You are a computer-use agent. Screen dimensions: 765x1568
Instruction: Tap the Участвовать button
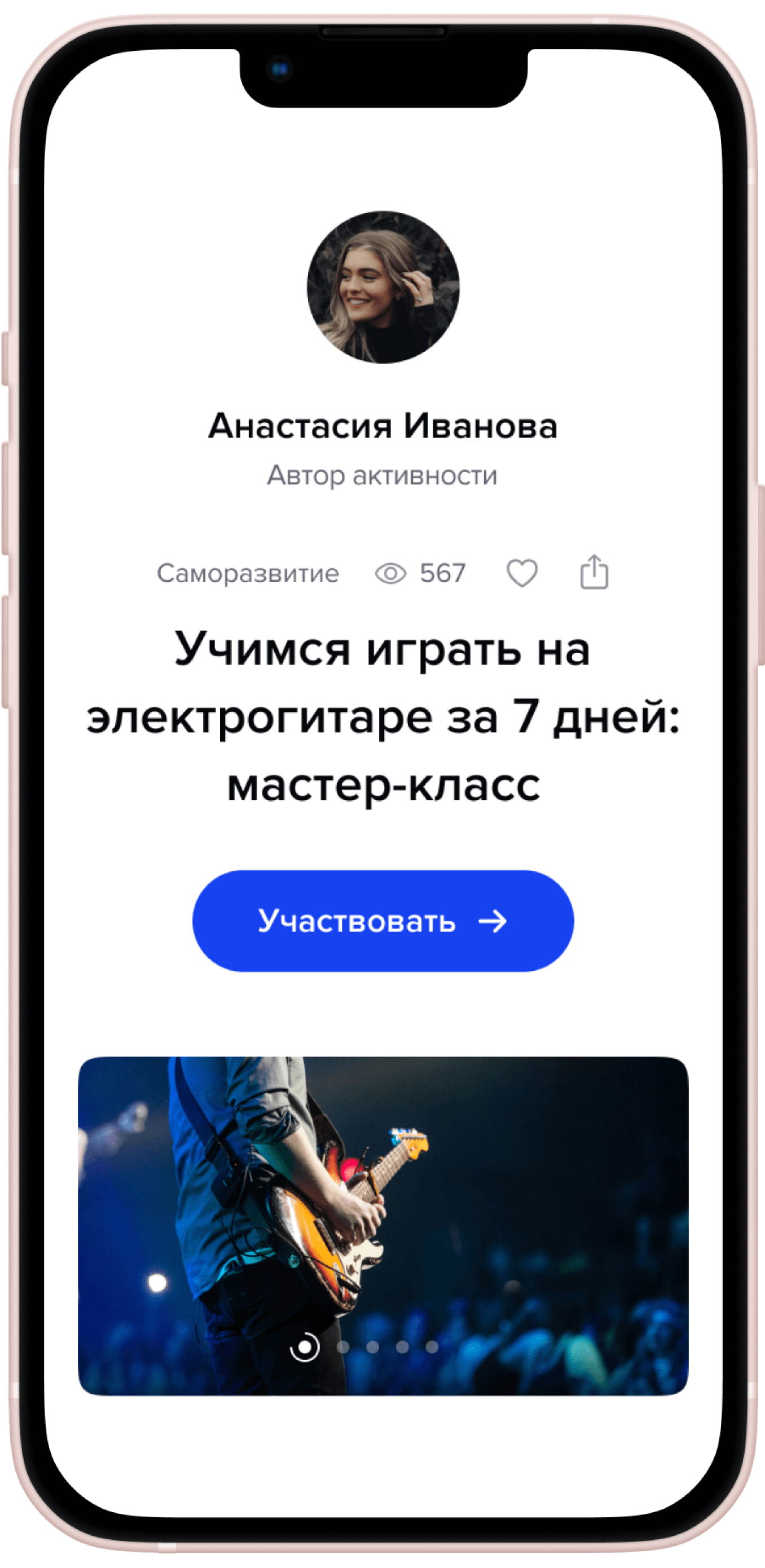(383, 920)
